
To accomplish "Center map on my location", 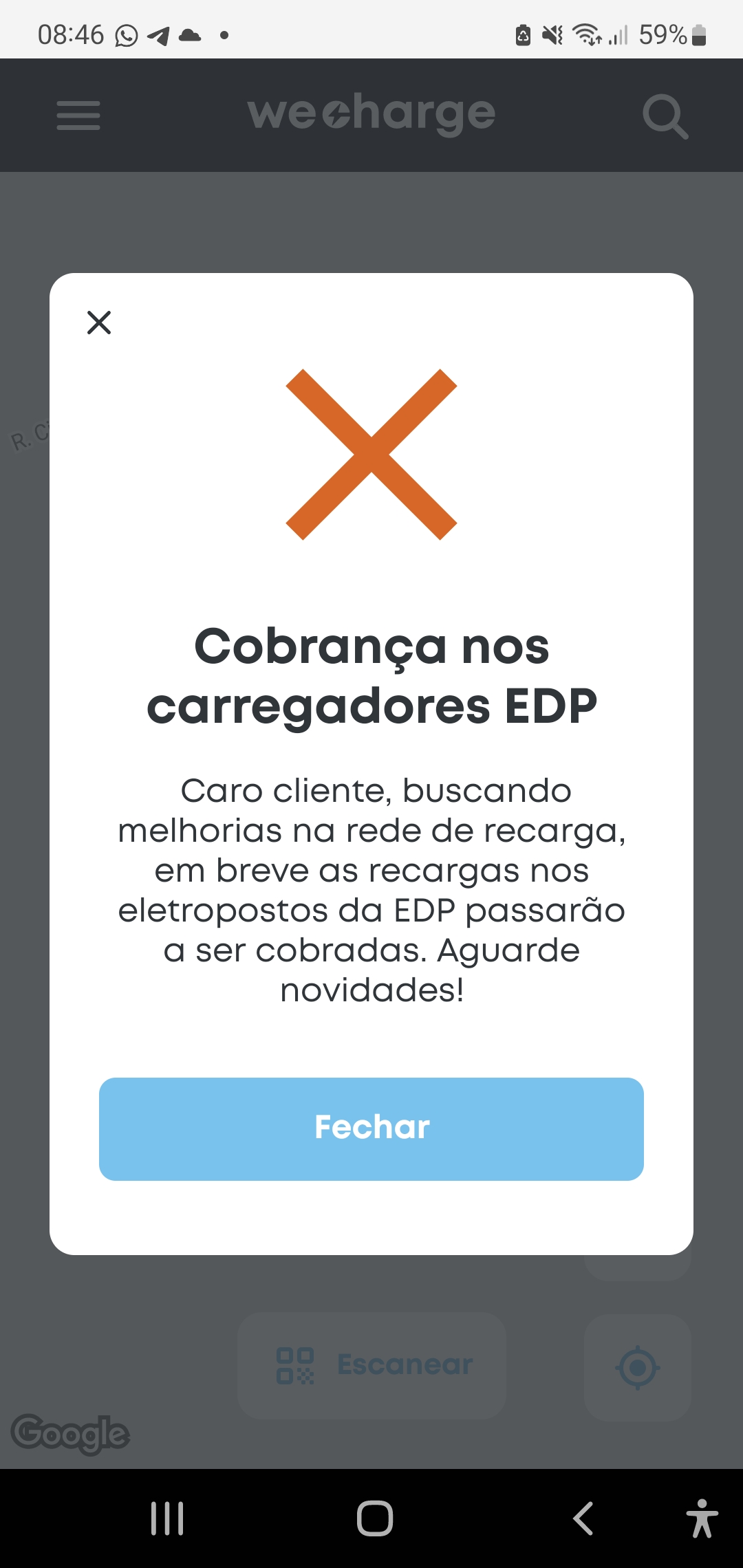I will (x=638, y=1367).
